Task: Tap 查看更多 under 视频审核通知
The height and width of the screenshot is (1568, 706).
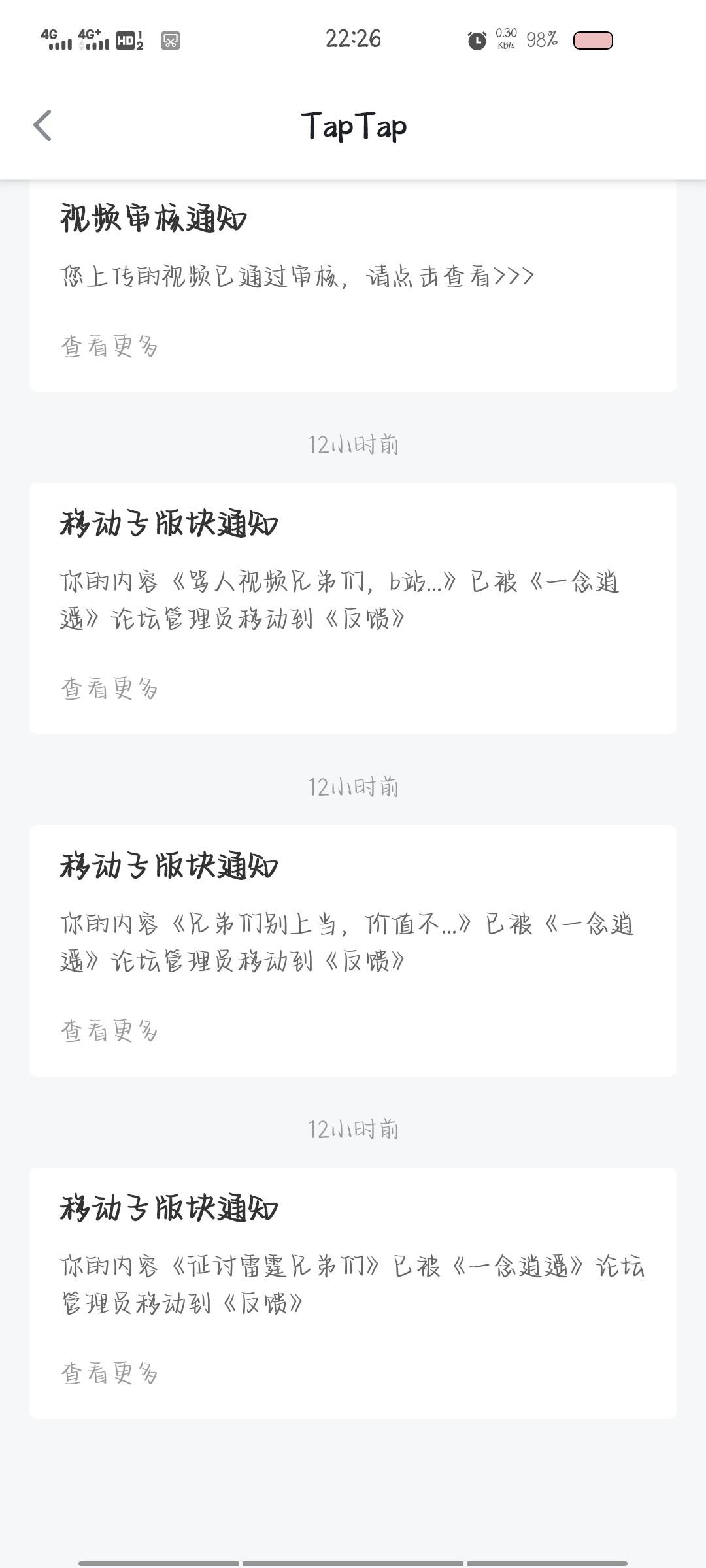Action: [110, 346]
